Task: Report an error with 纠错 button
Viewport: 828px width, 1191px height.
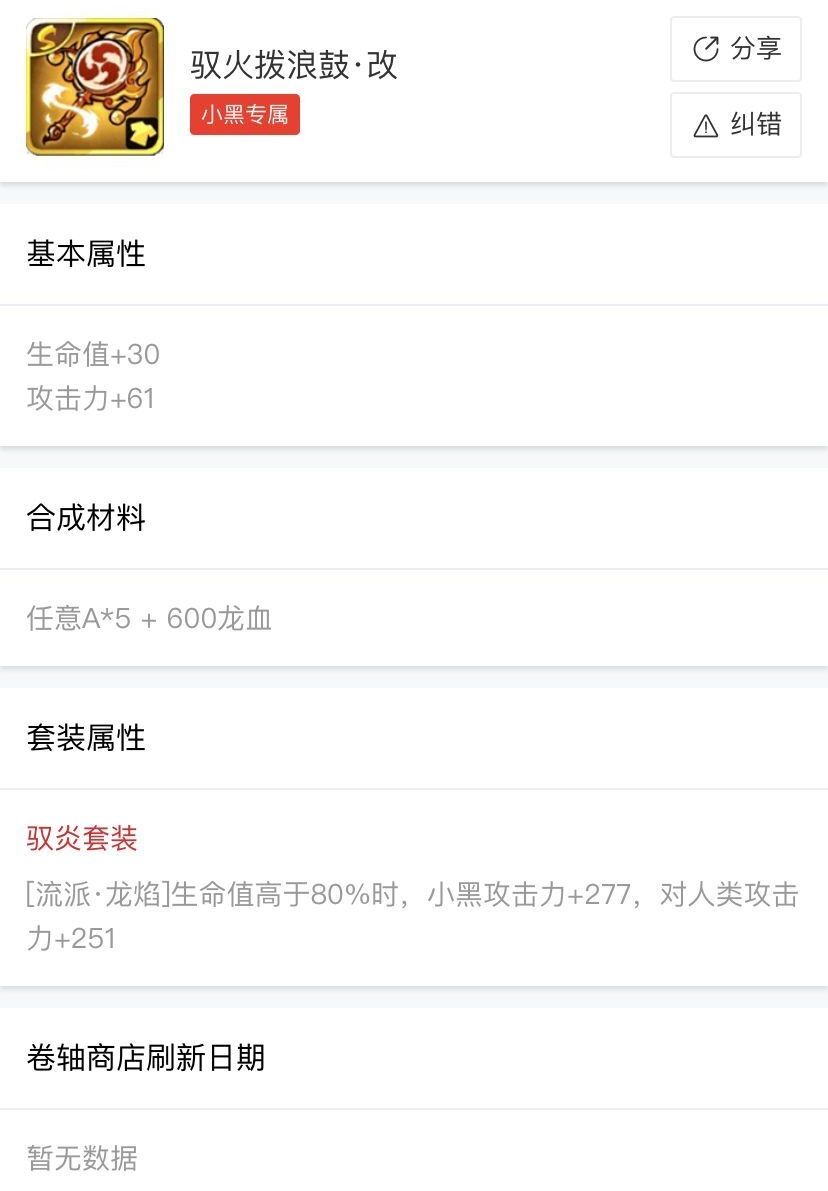Action: click(x=735, y=125)
